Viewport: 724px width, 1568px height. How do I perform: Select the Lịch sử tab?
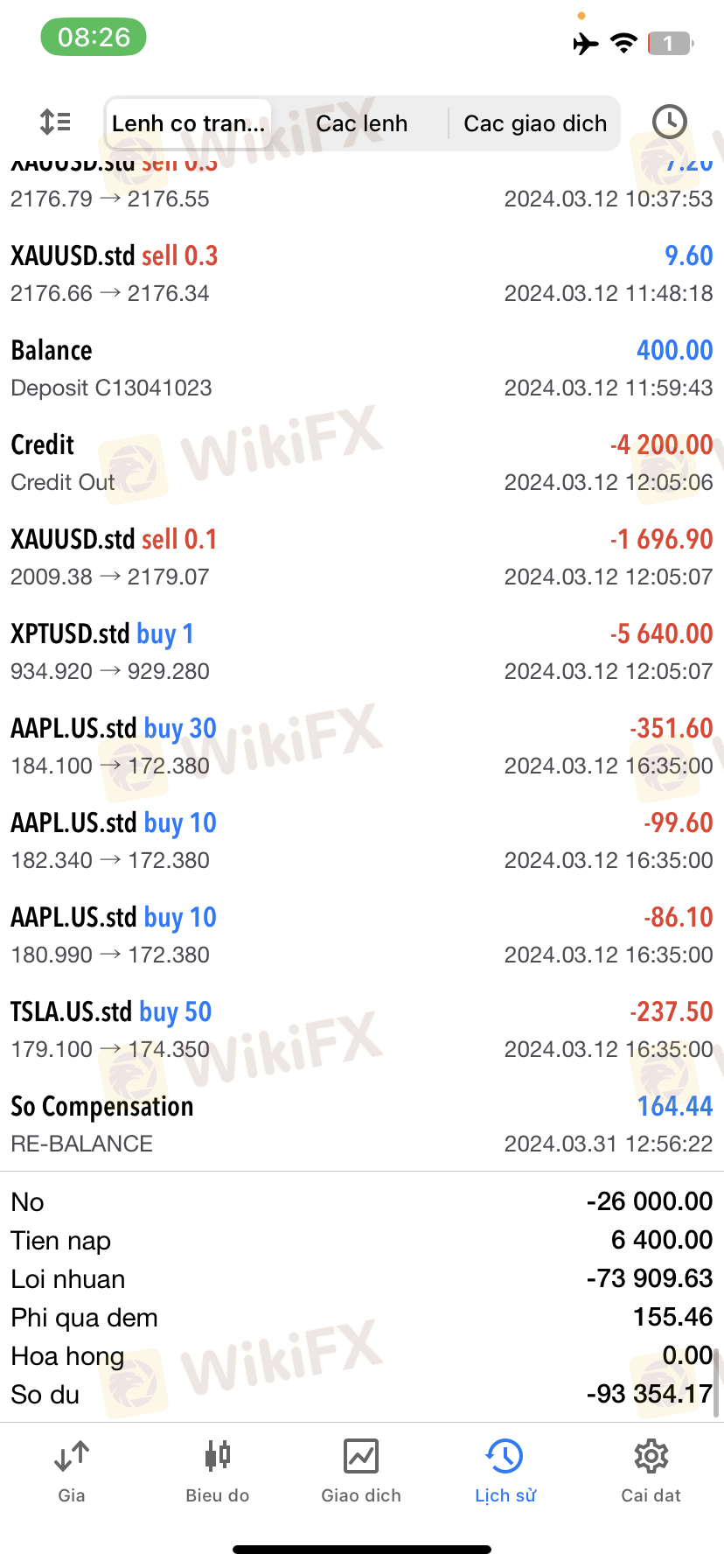pyautogui.click(x=505, y=1472)
